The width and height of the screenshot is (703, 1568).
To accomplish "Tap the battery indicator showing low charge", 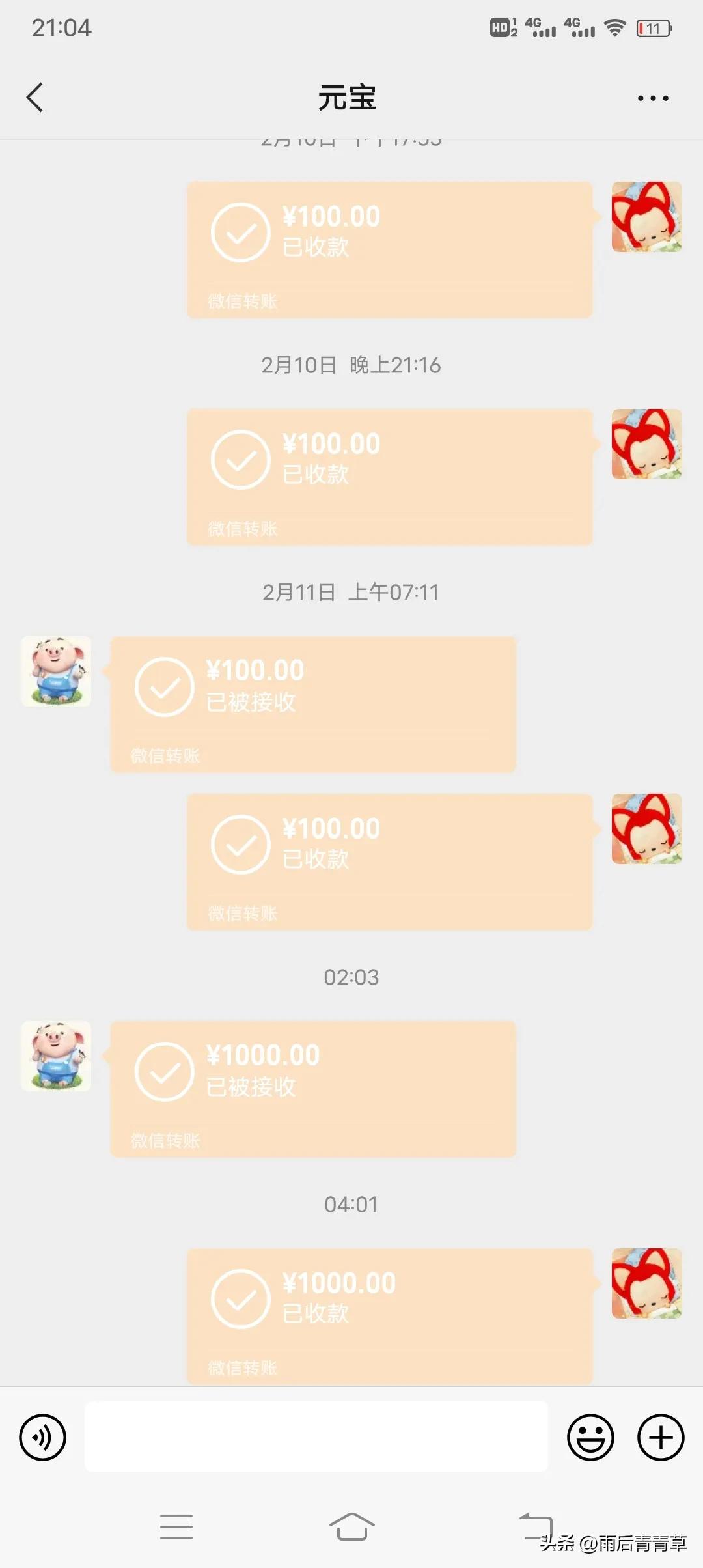I will (x=655, y=27).
